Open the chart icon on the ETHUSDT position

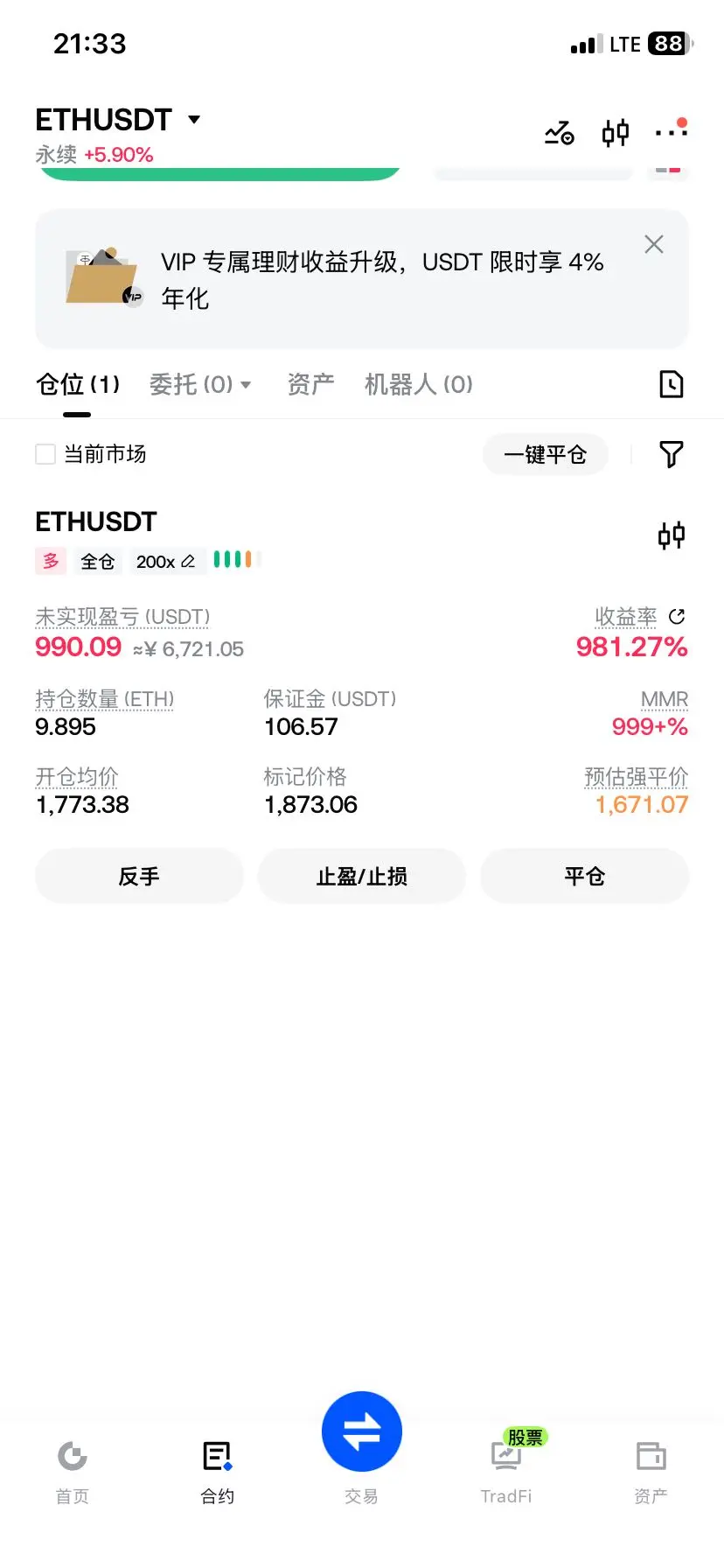point(672,535)
